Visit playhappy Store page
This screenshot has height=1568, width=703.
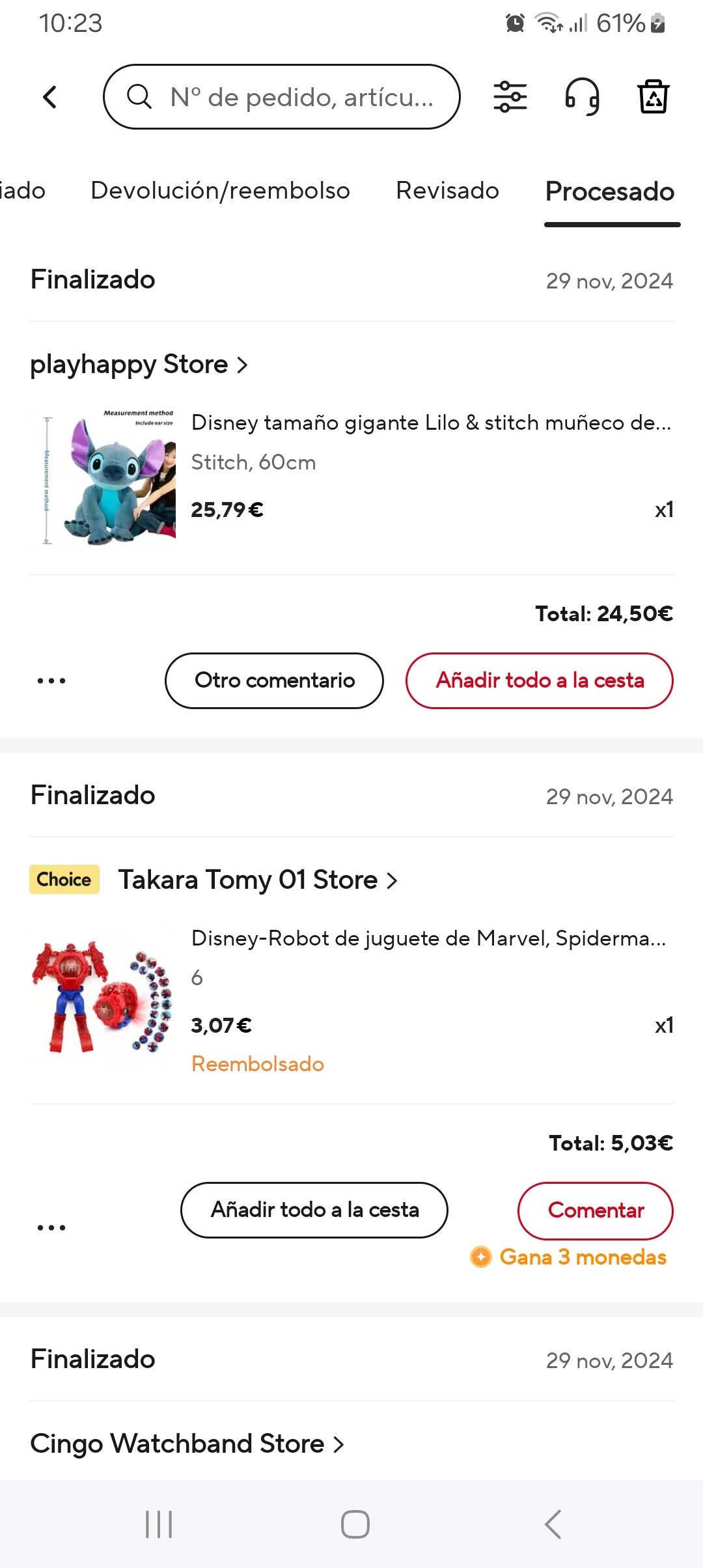click(x=139, y=365)
